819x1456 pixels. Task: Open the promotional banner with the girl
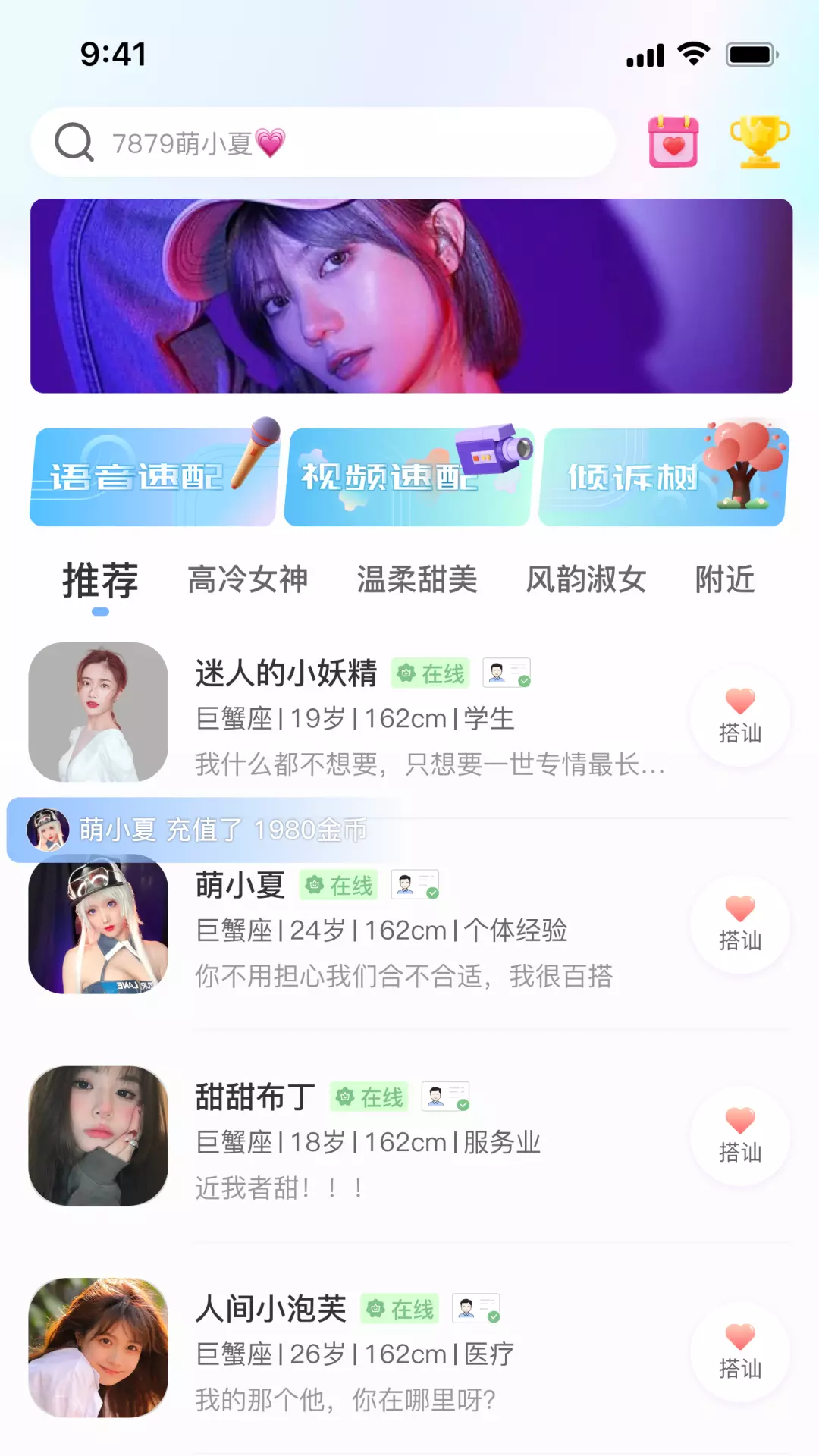coord(411,296)
